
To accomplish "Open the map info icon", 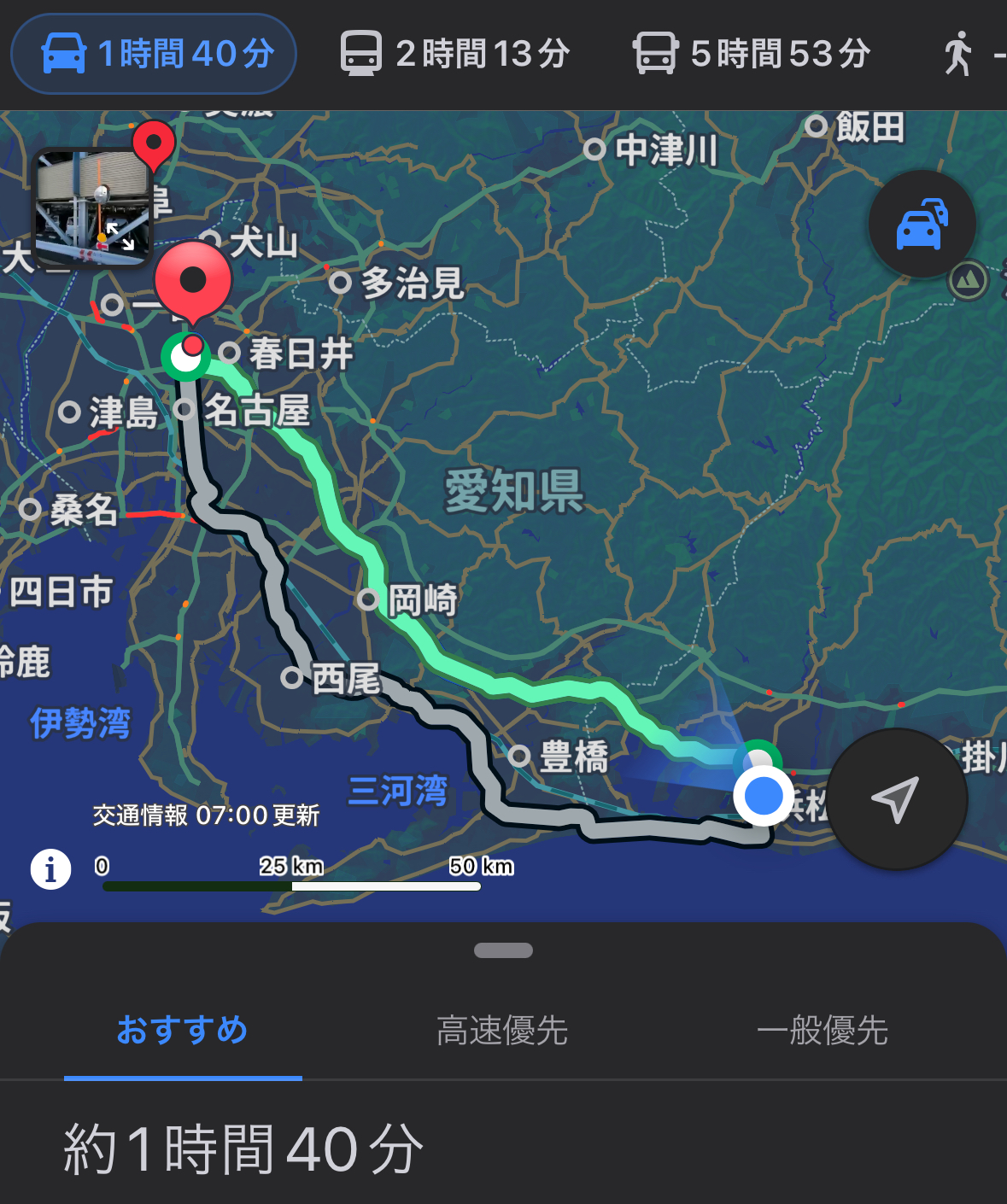I will click(x=51, y=869).
